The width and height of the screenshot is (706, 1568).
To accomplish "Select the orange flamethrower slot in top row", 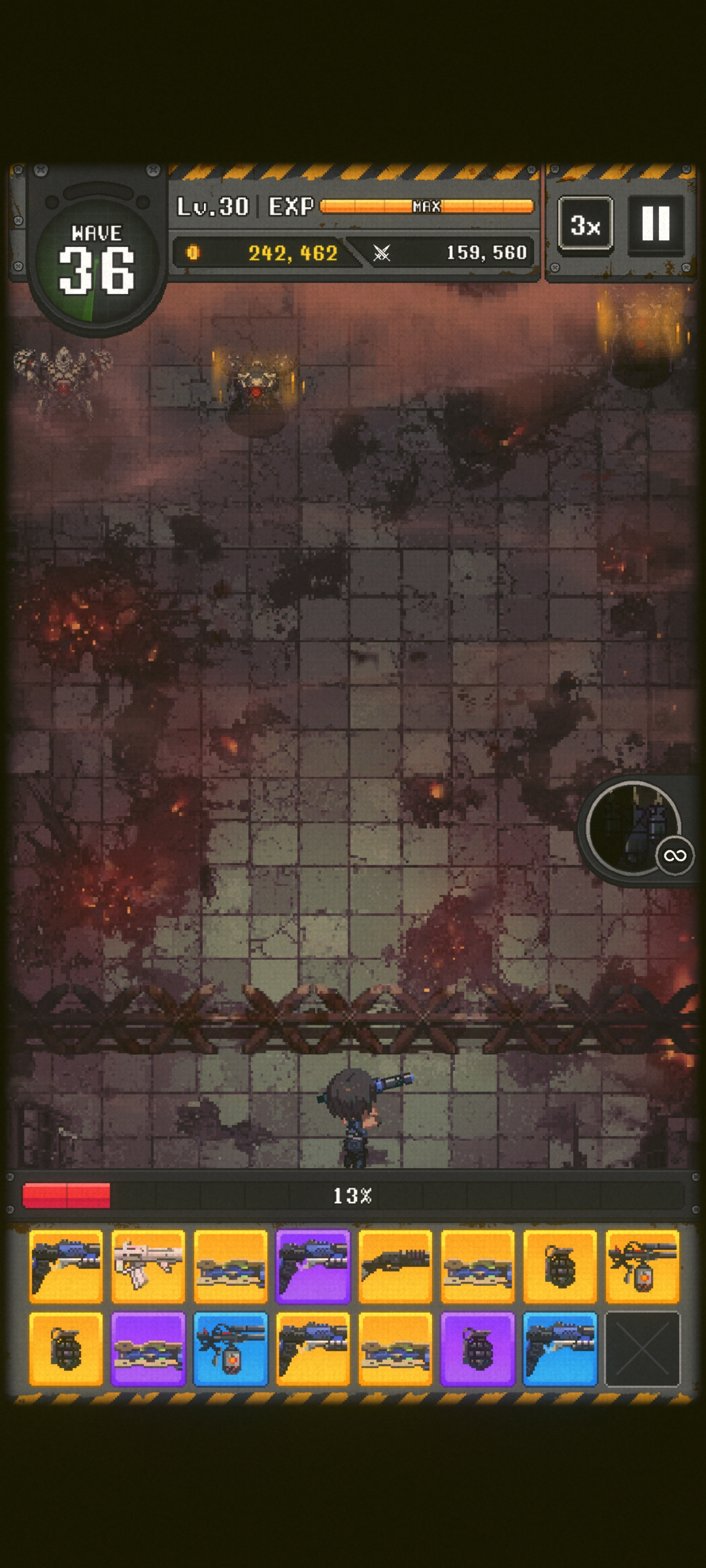I will (642, 1266).
